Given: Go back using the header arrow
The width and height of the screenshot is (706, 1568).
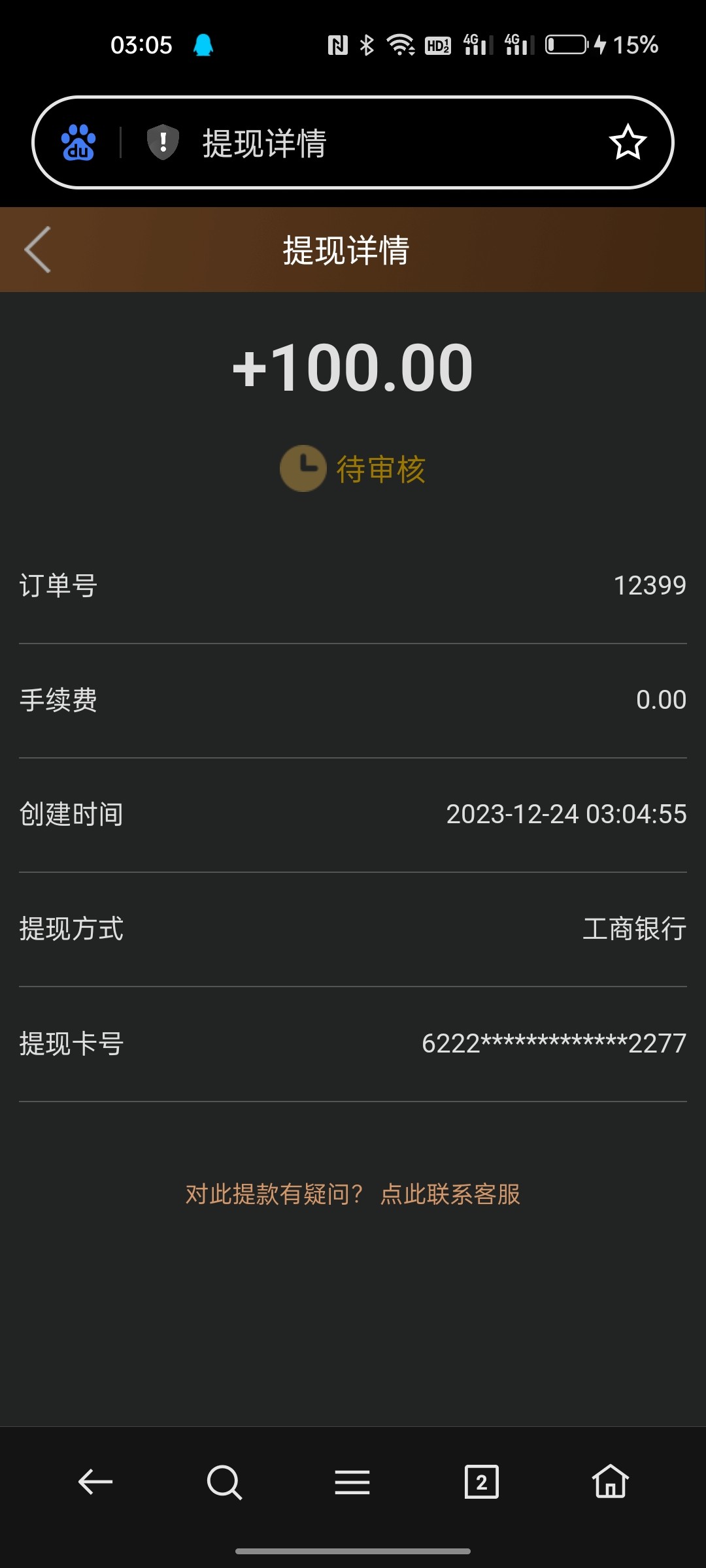Looking at the screenshot, I should coord(38,250).
